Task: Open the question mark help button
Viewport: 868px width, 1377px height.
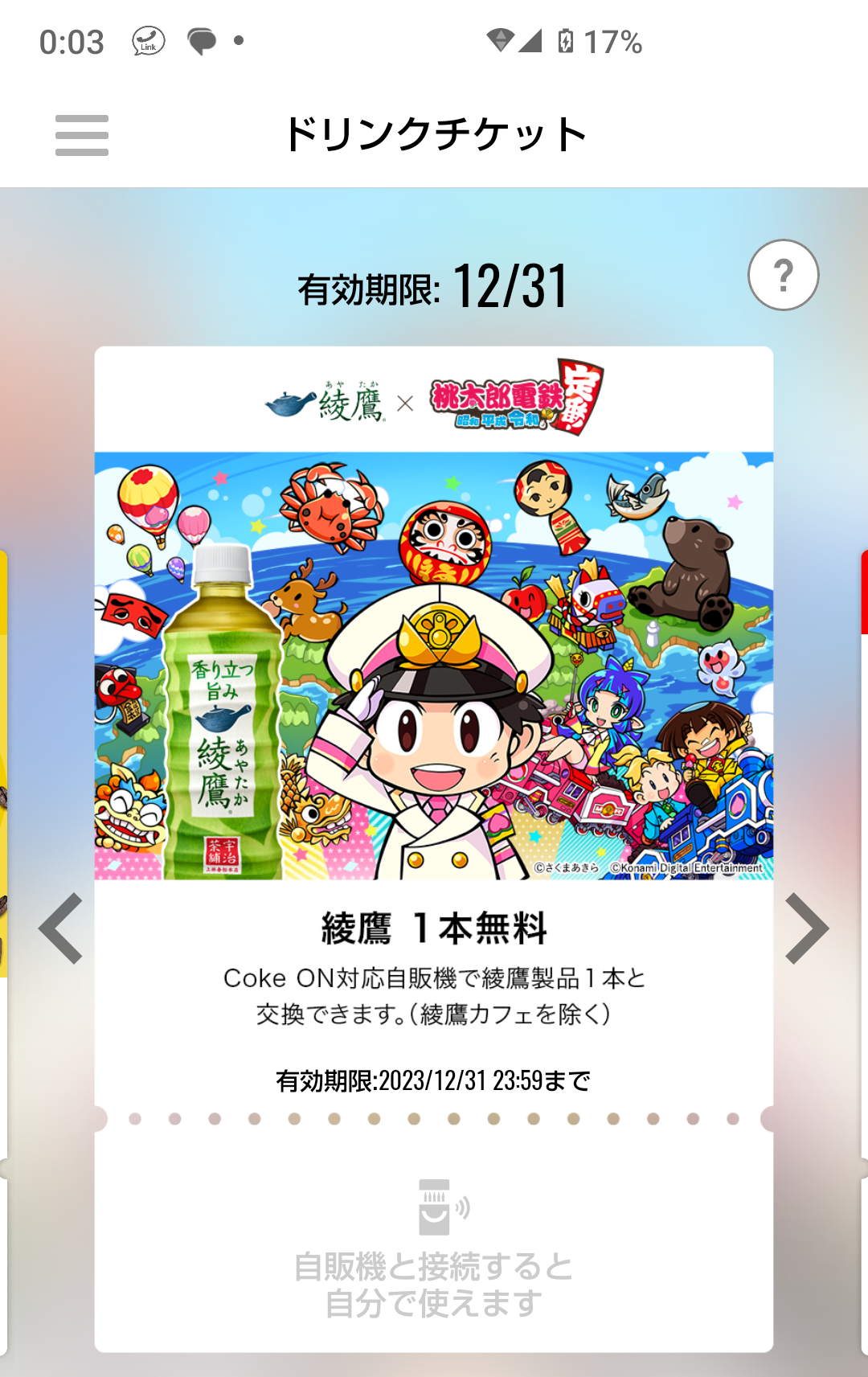Action: click(x=783, y=276)
